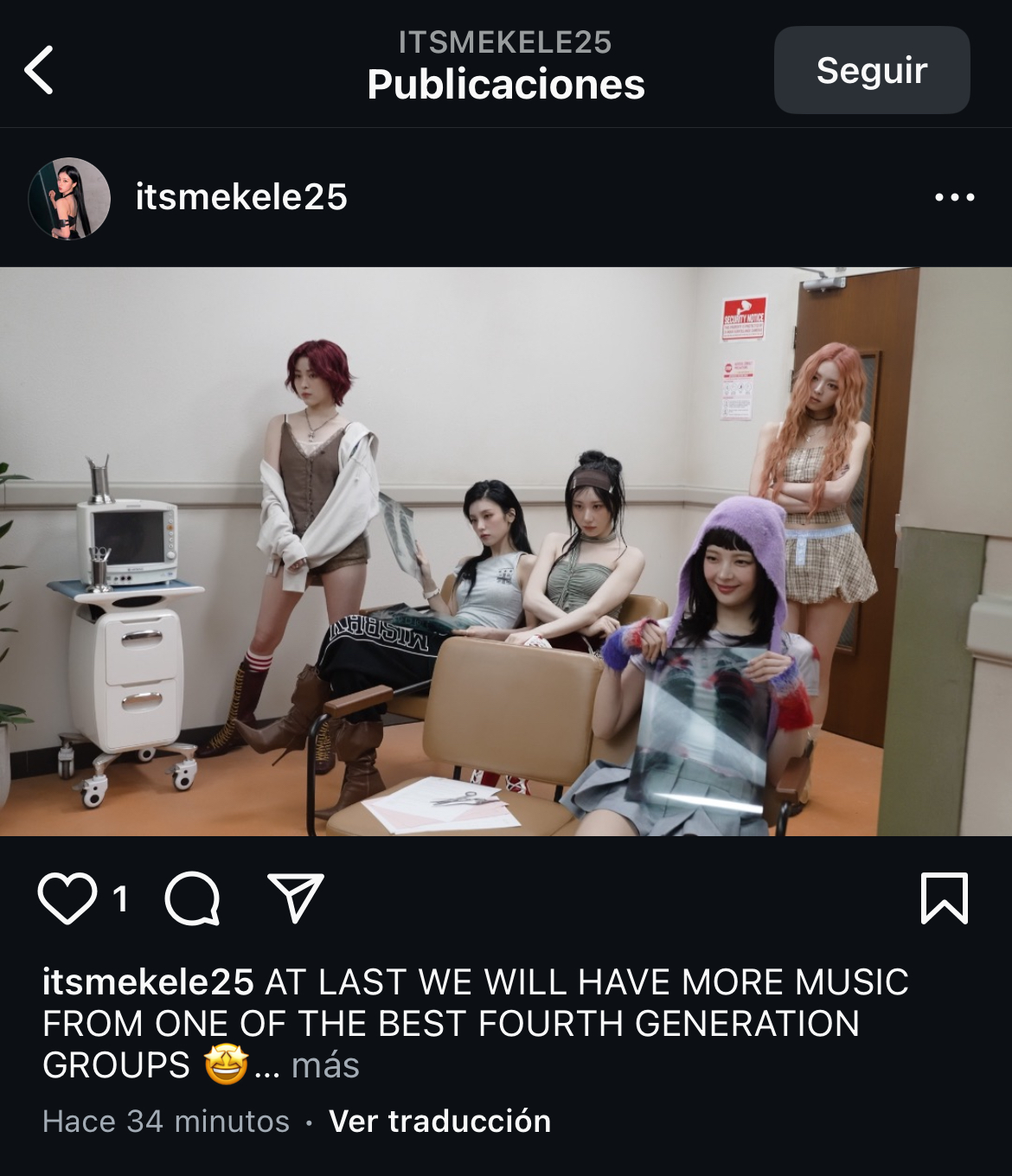The width and height of the screenshot is (1012, 1176).
Task: Open the group photo in the post
Action: [506, 551]
